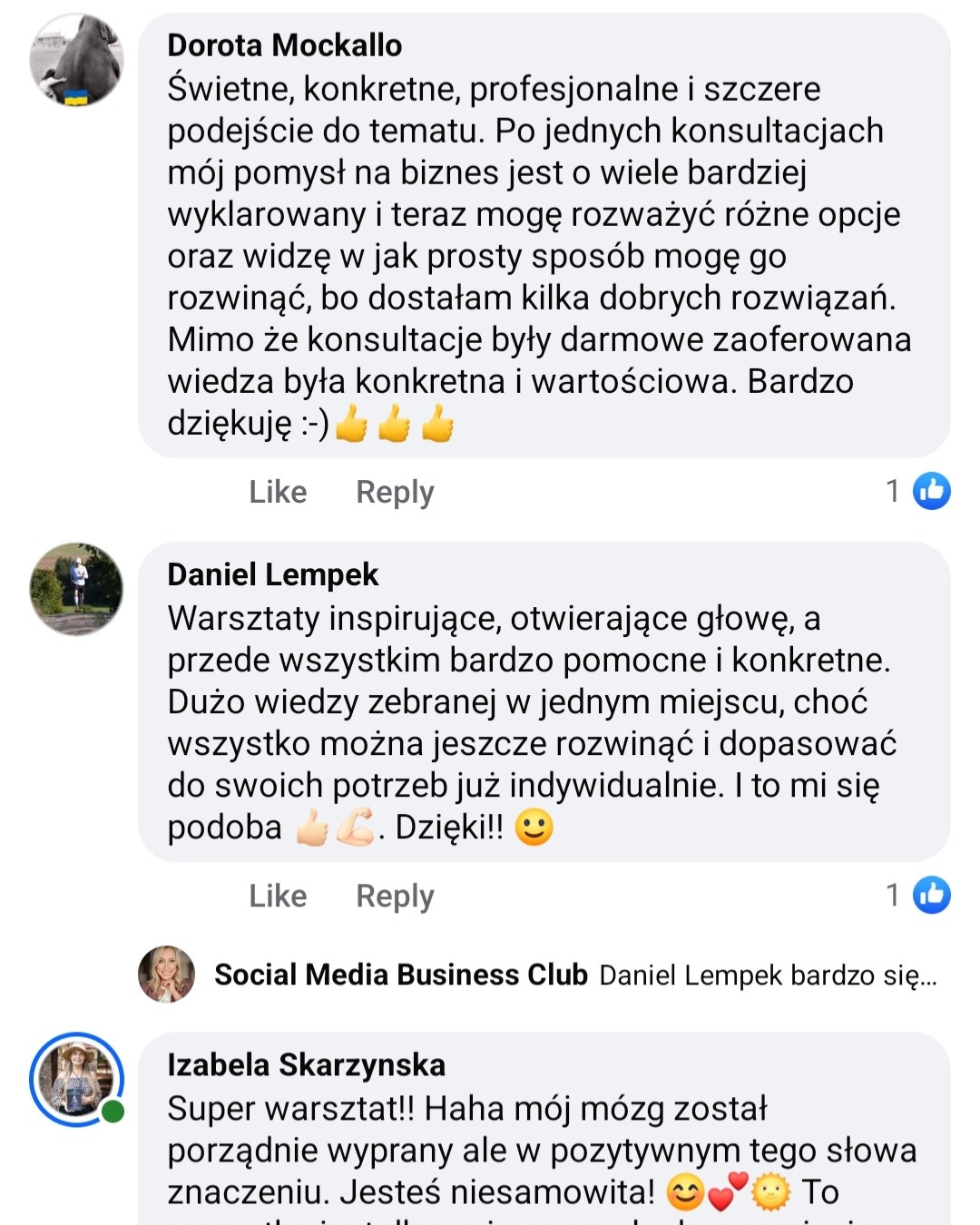Reply to Dorota Mockallo's comment

point(395,492)
